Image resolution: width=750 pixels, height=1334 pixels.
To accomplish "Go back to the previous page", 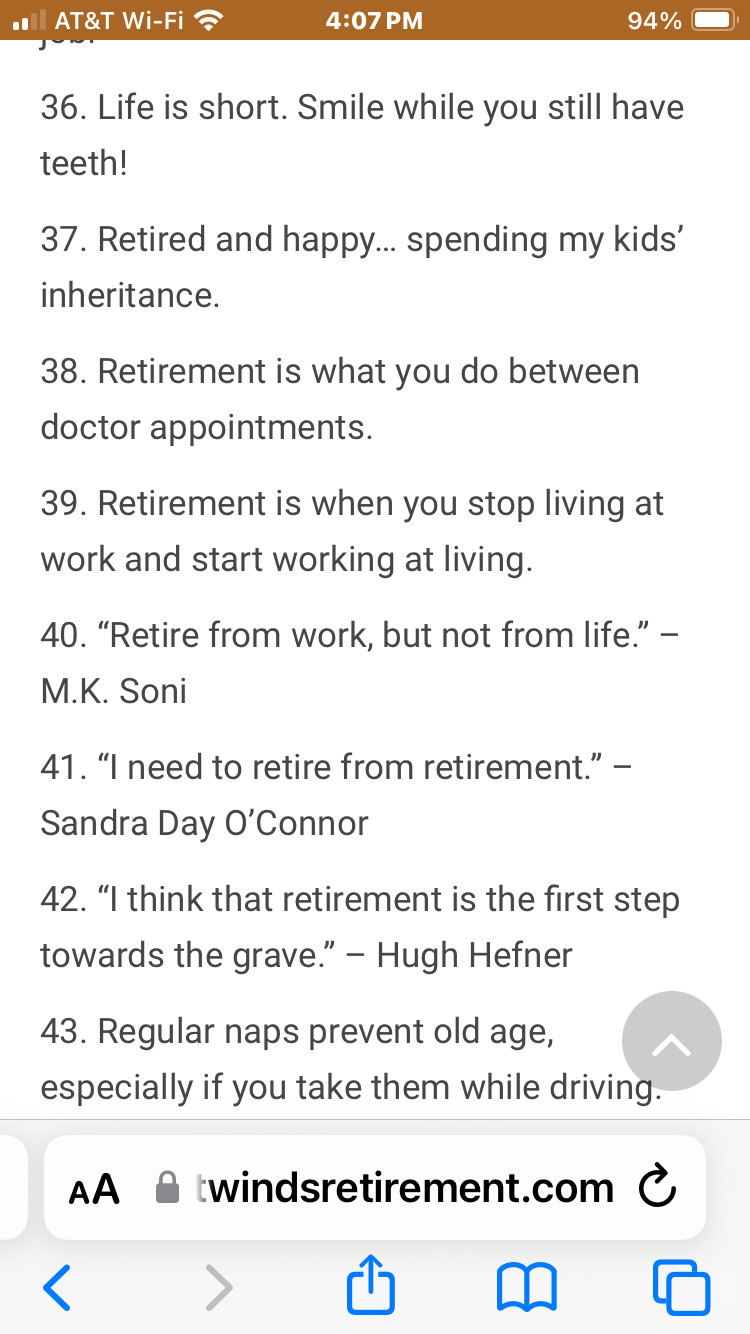I will pos(57,1287).
